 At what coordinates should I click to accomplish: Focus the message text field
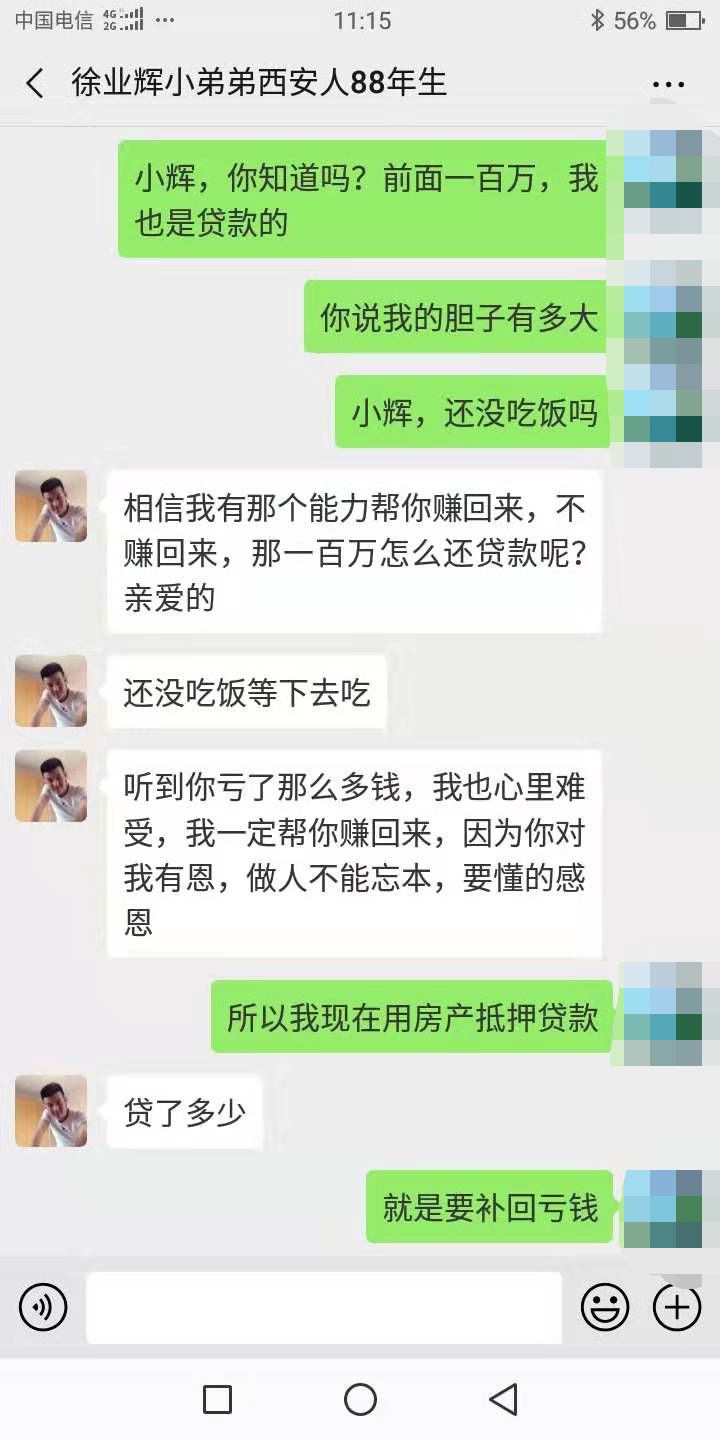coord(324,1307)
